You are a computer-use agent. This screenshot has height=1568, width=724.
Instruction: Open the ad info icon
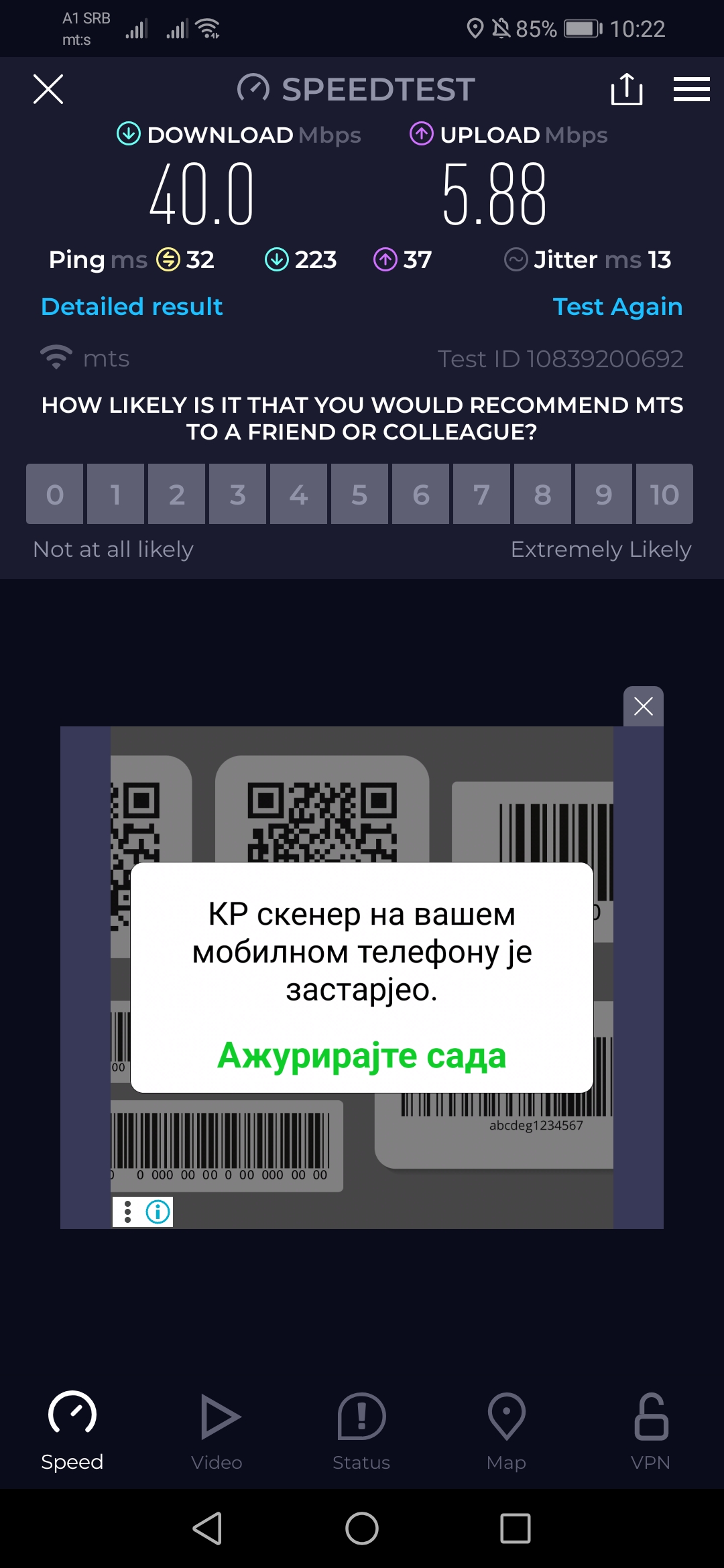(158, 1212)
